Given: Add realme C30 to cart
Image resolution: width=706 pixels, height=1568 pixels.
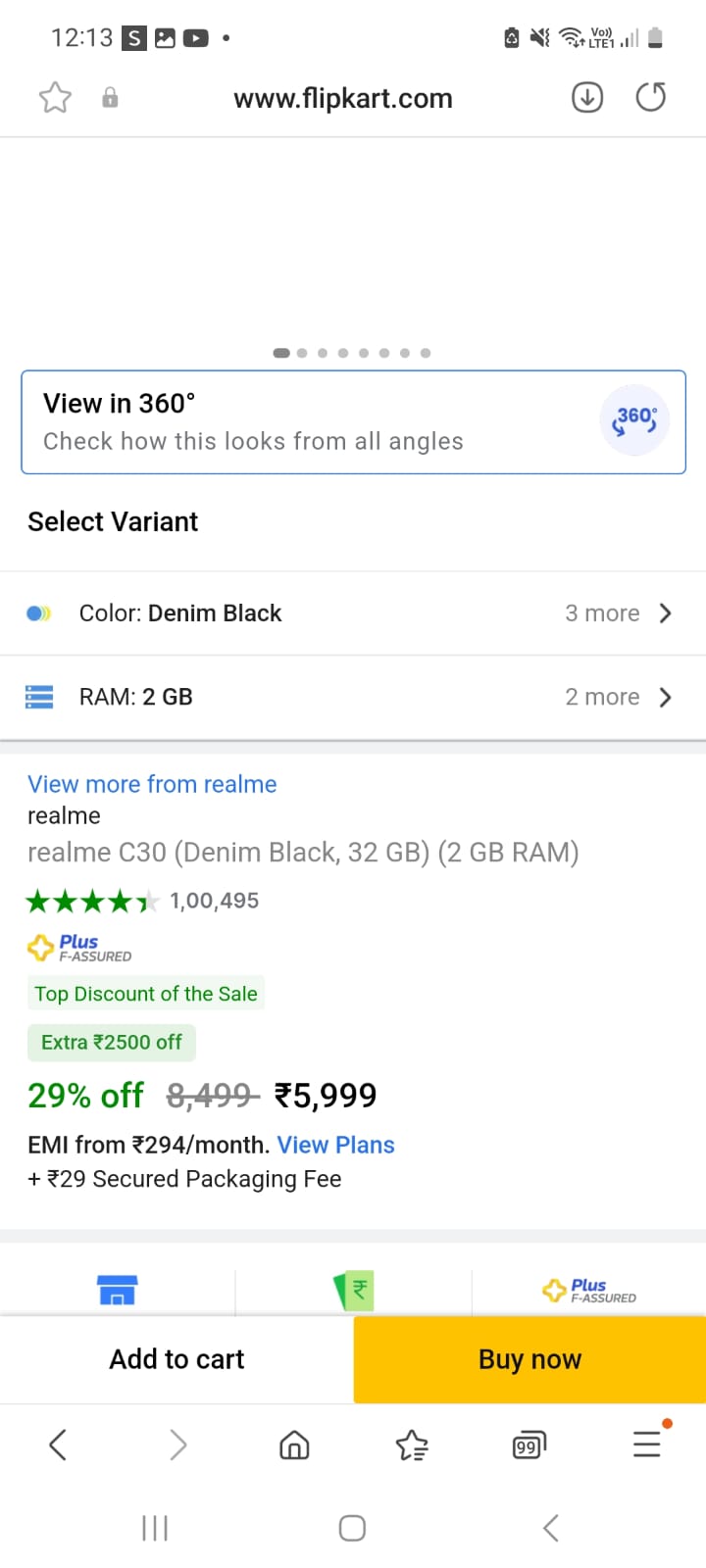Looking at the screenshot, I should pos(176,1359).
